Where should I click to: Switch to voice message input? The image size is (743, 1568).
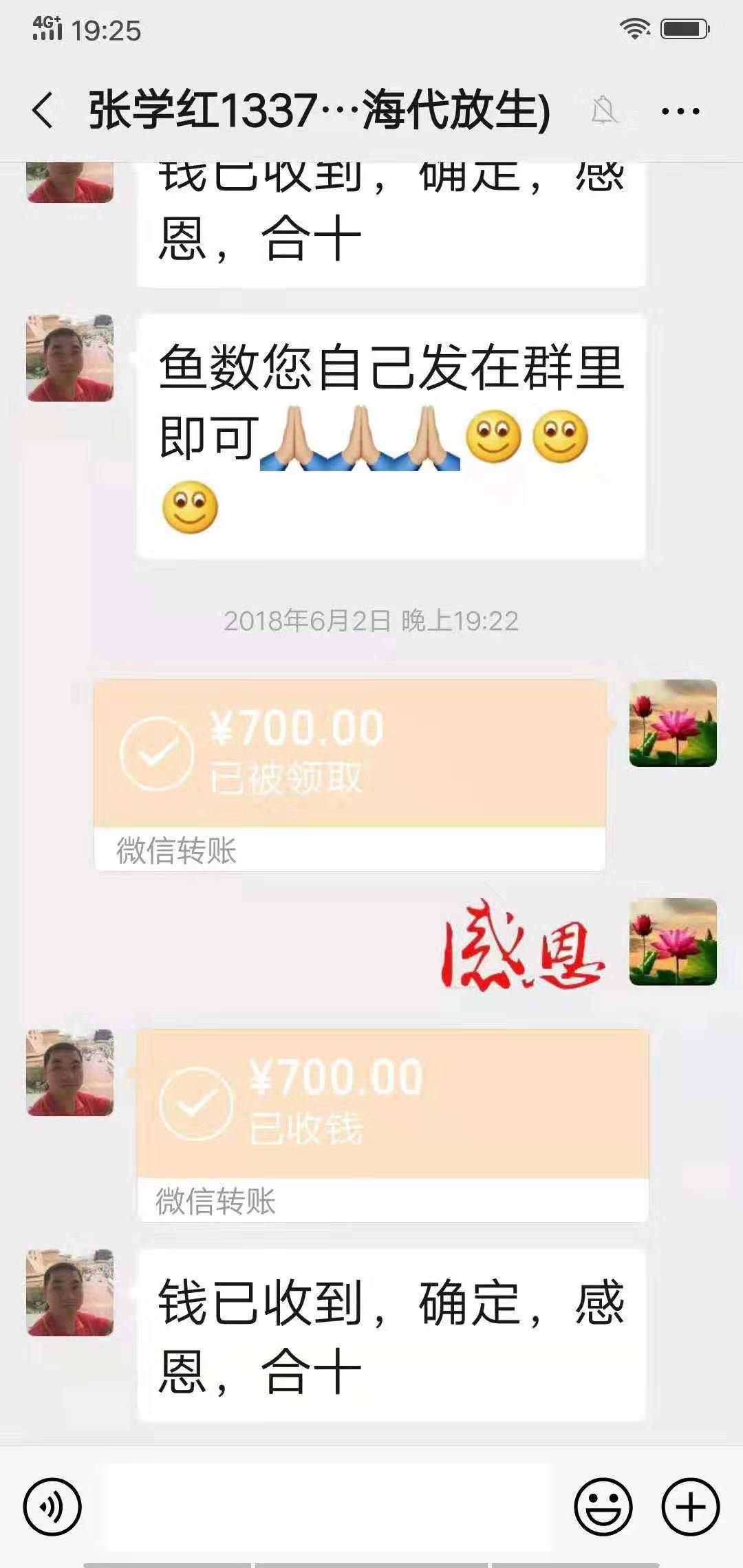click(x=52, y=1507)
